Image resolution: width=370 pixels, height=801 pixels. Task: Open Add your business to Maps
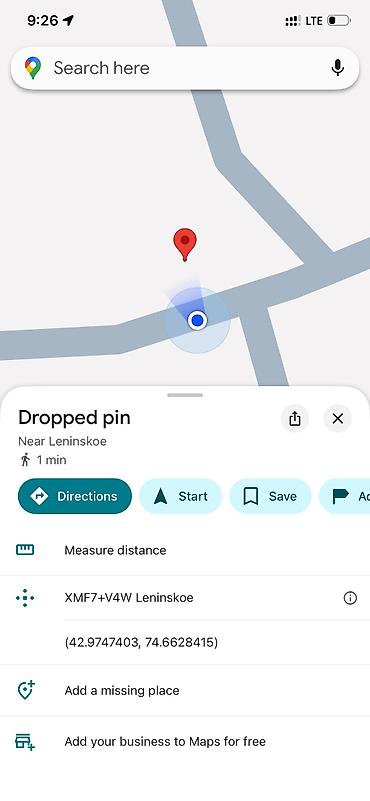point(185,741)
